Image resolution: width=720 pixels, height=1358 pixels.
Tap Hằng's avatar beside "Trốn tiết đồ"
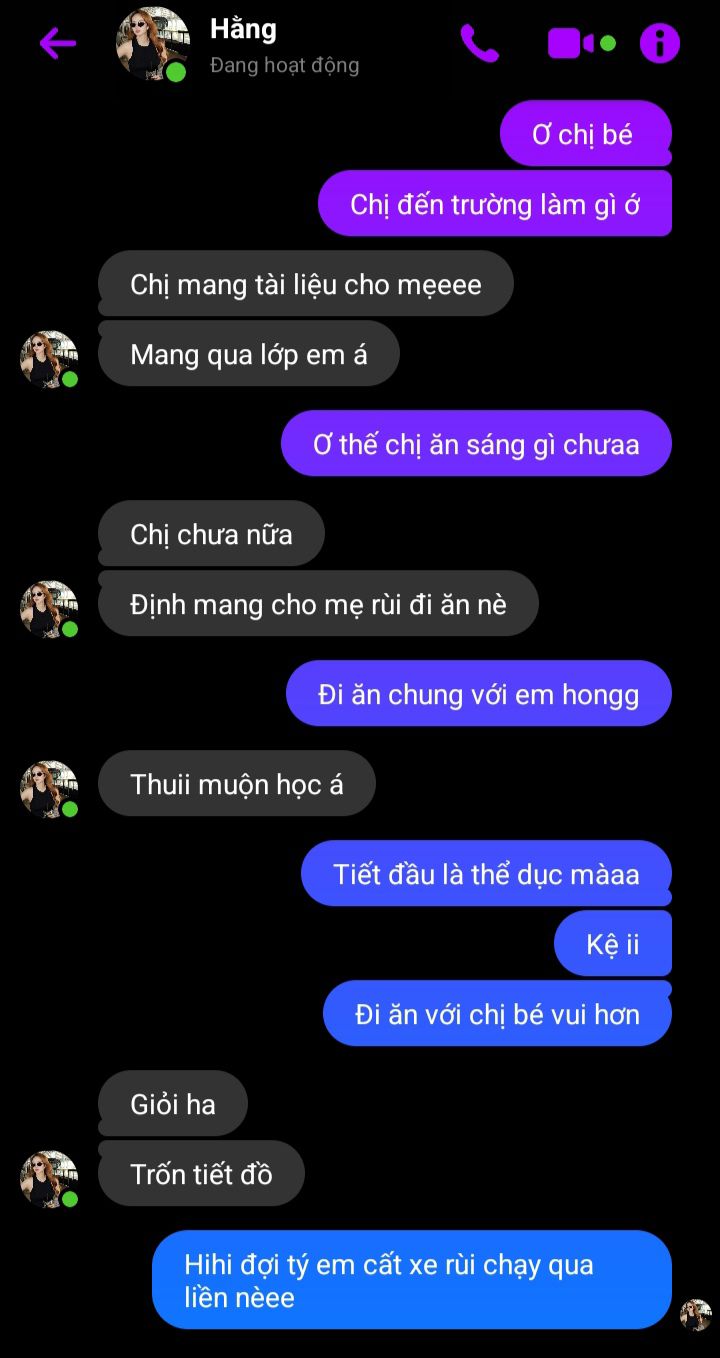[49, 1178]
